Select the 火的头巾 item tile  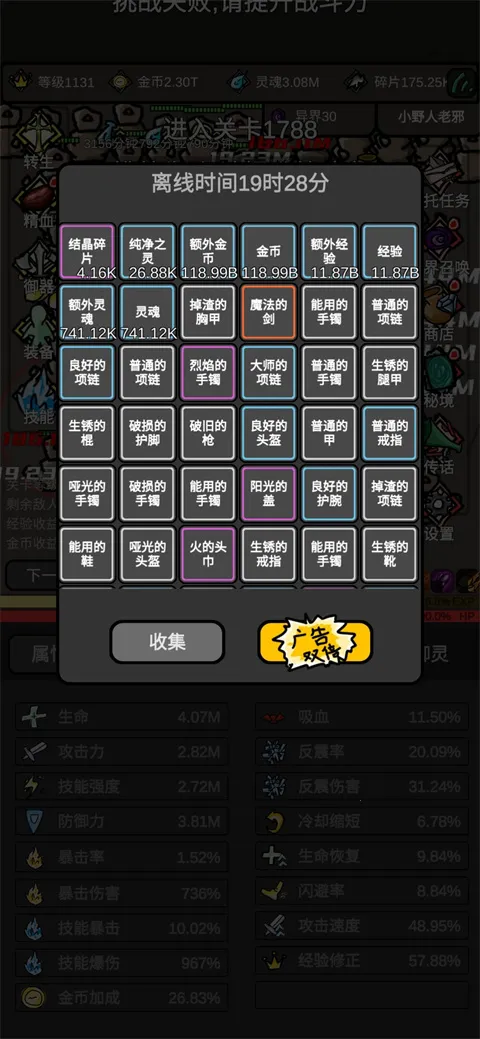pyautogui.click(x=208, y=554)
